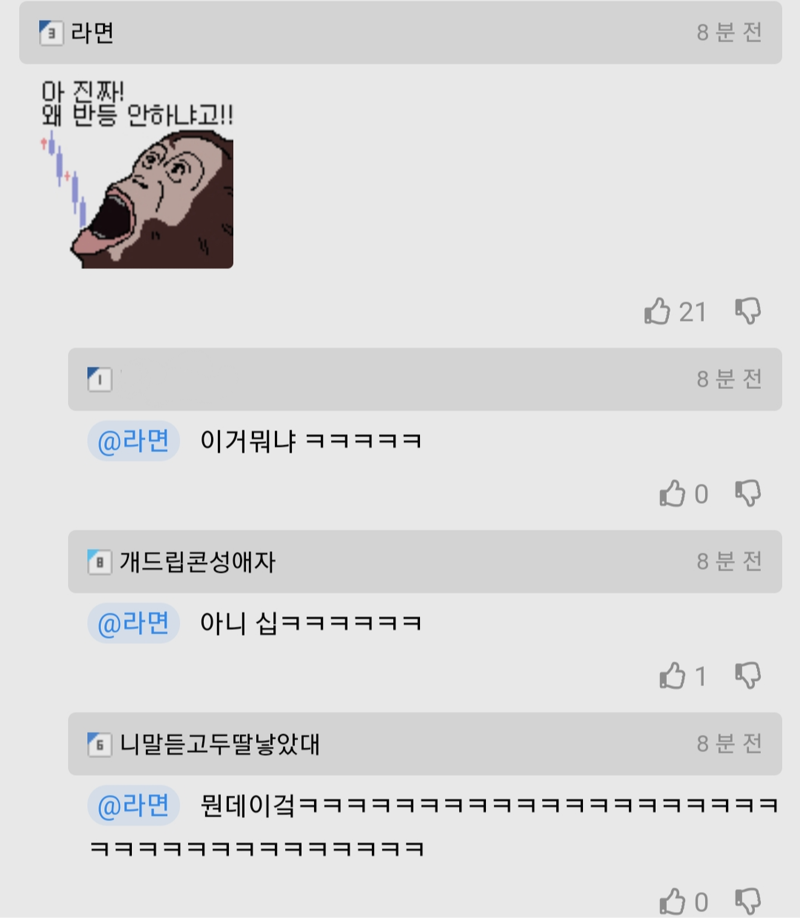Dislike 개드립콘성애자's reply

pyautogui.click(x=748, y=676)
